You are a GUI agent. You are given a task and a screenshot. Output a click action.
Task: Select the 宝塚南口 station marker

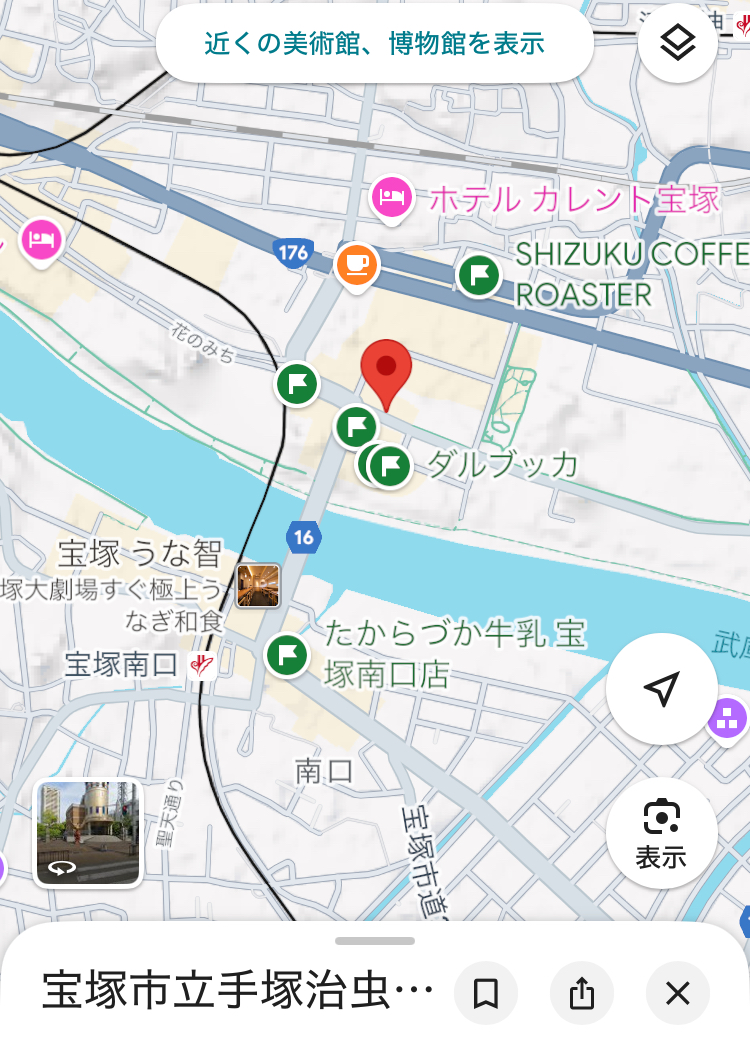pos(202,664)
